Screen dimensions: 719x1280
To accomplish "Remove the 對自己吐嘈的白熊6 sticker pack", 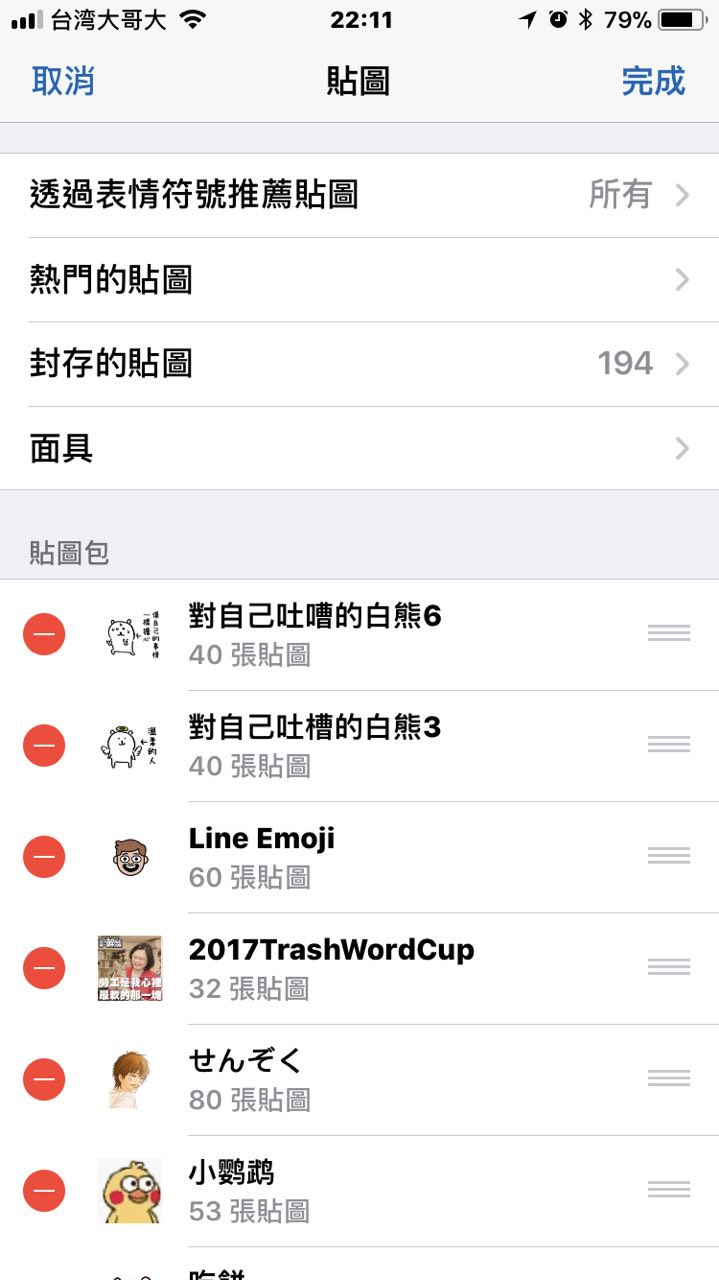I will pyautogui.click(x=44, y=634).
